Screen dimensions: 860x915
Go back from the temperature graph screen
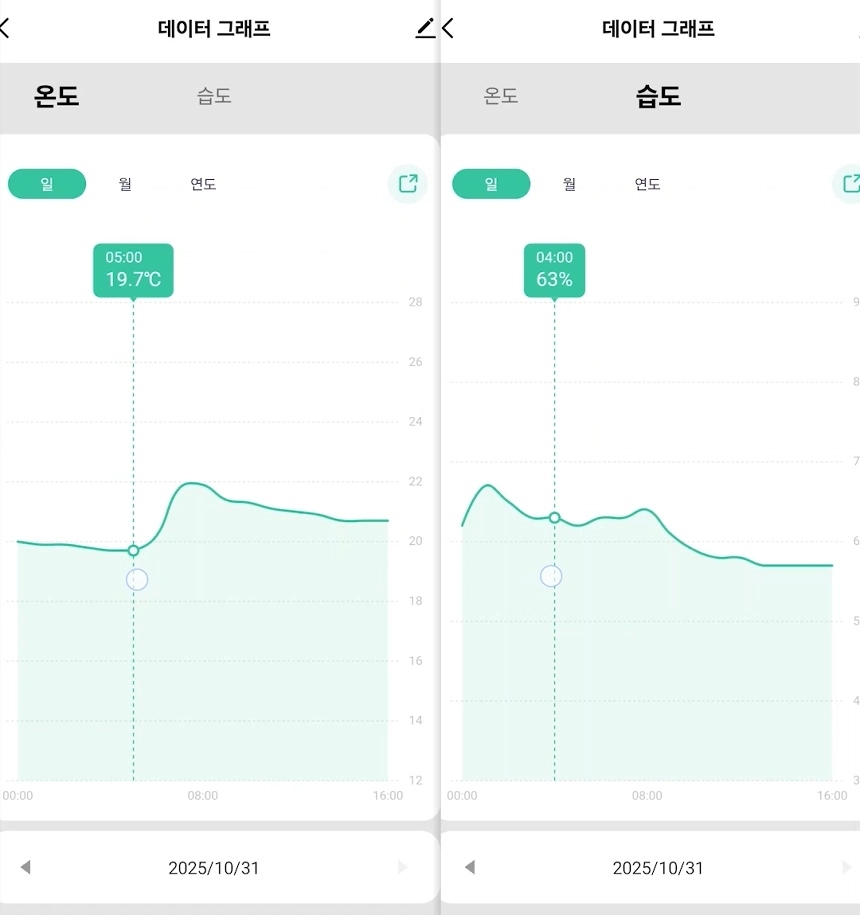point(5,28)
